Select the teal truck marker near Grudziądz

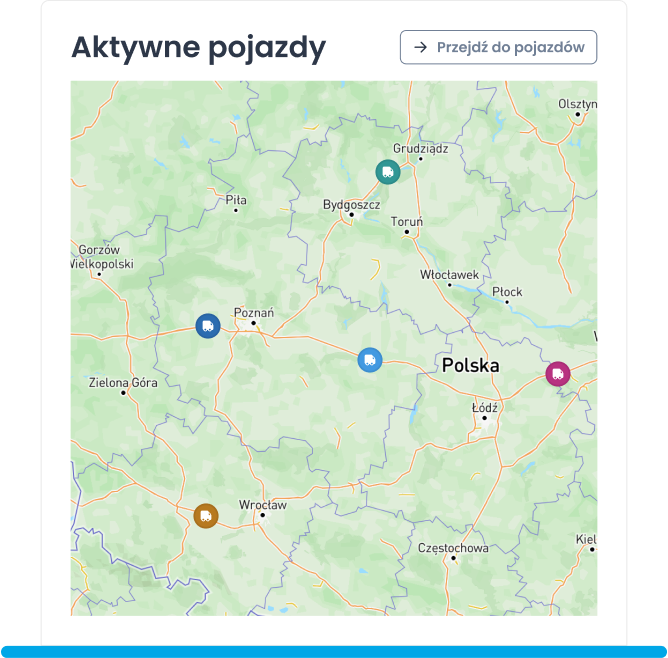point(387,172)
